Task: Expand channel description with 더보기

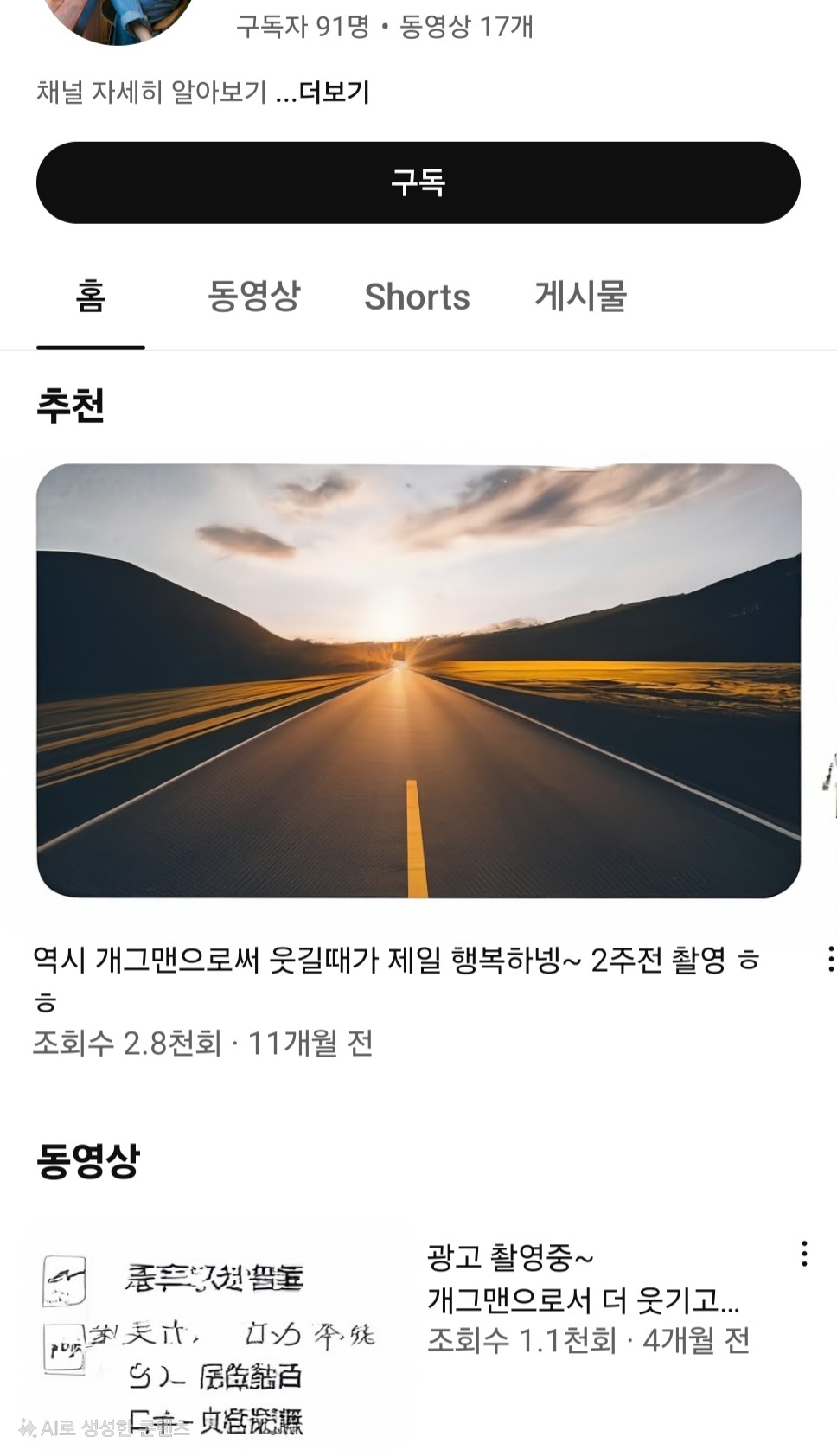Action: [334, 92]
